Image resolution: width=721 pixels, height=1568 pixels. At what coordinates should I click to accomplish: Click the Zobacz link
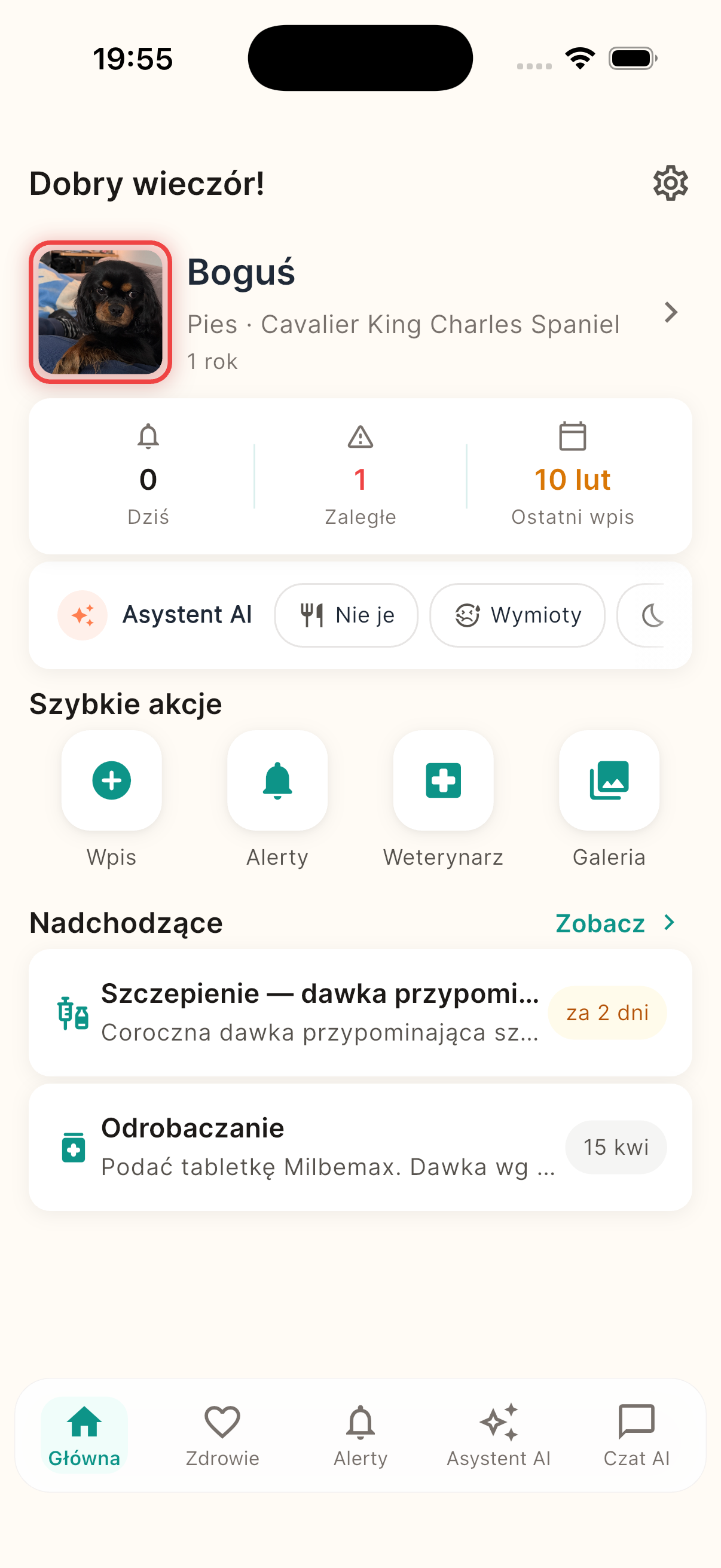(x=598, y=922)
